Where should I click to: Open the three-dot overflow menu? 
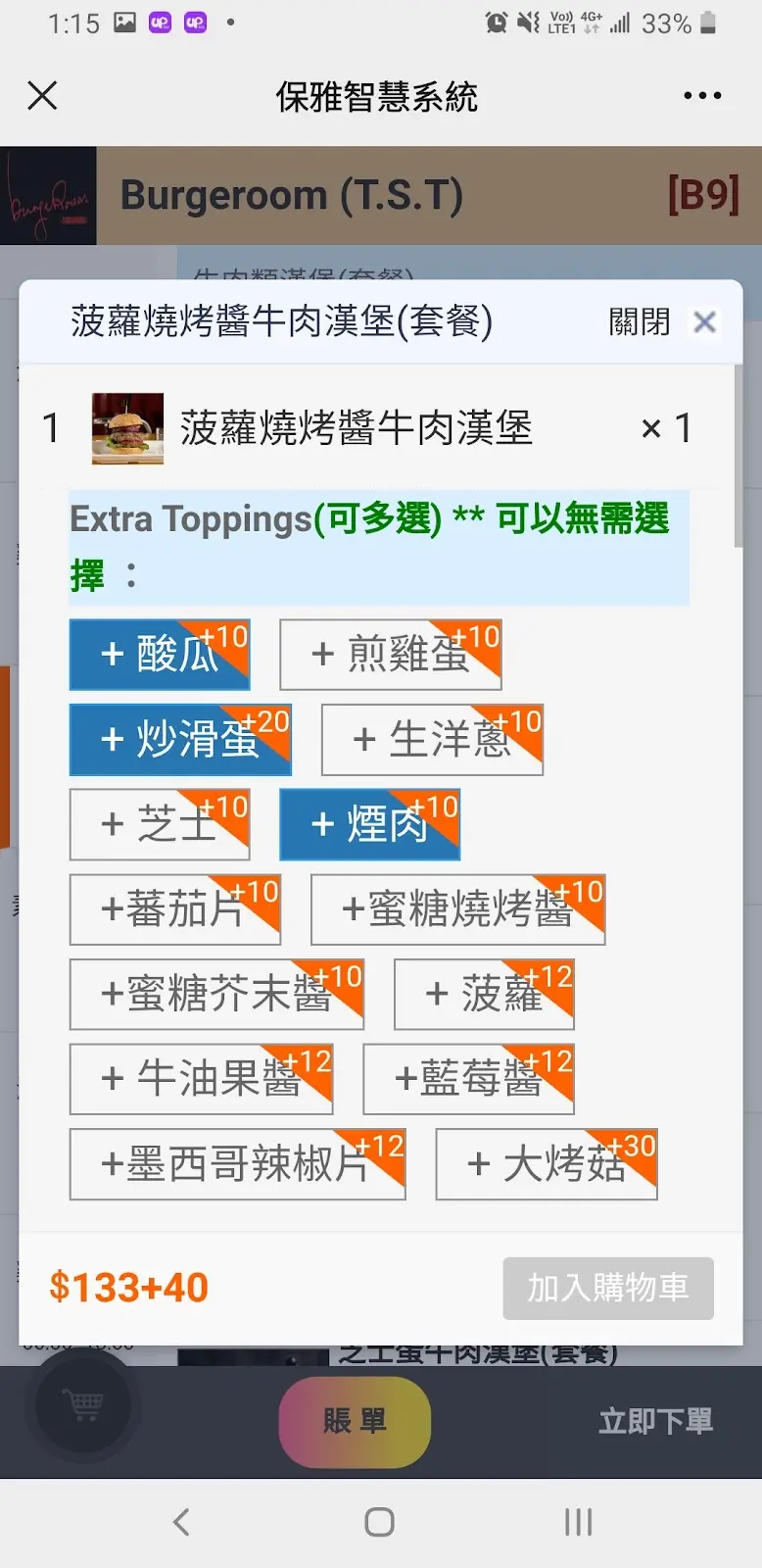coord(702,96)
